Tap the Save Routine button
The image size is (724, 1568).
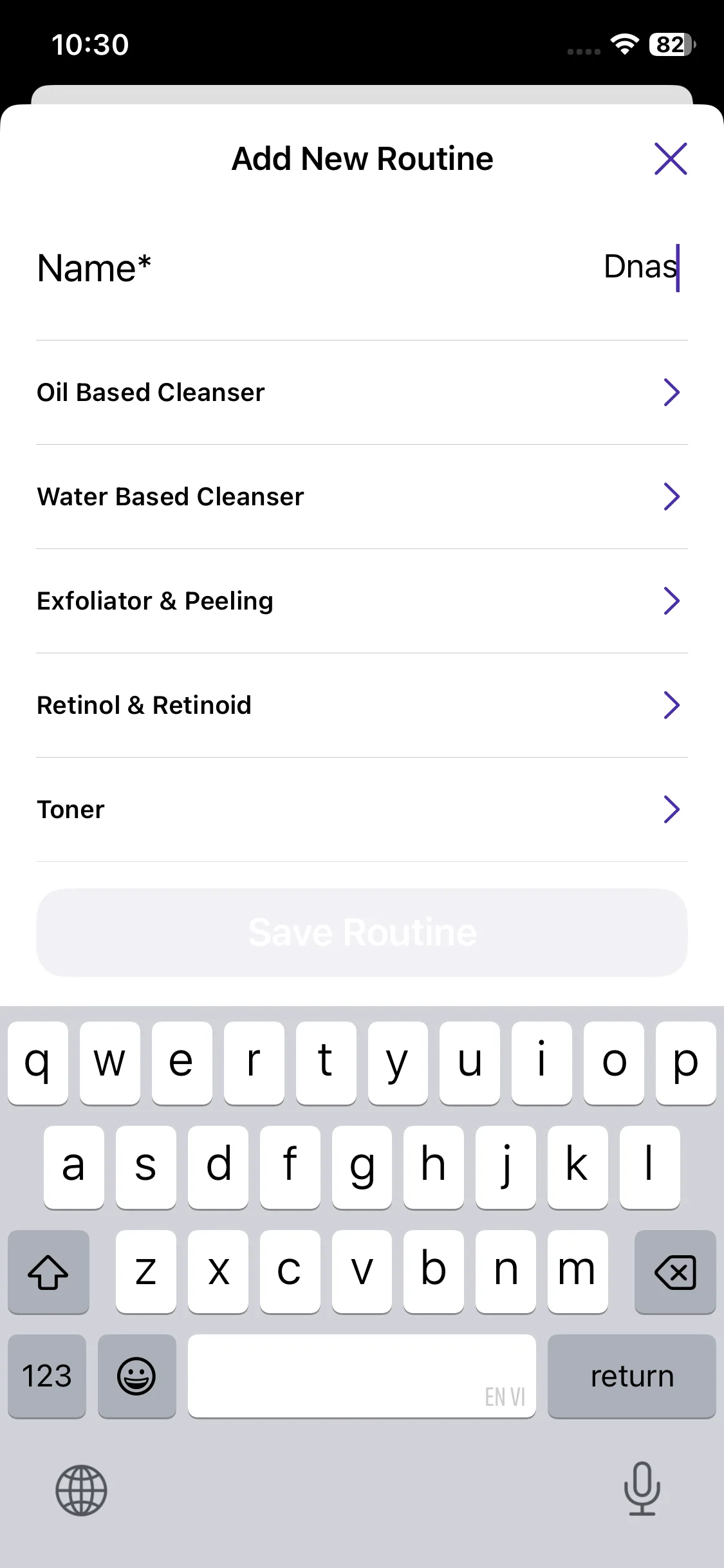[362, 933]
